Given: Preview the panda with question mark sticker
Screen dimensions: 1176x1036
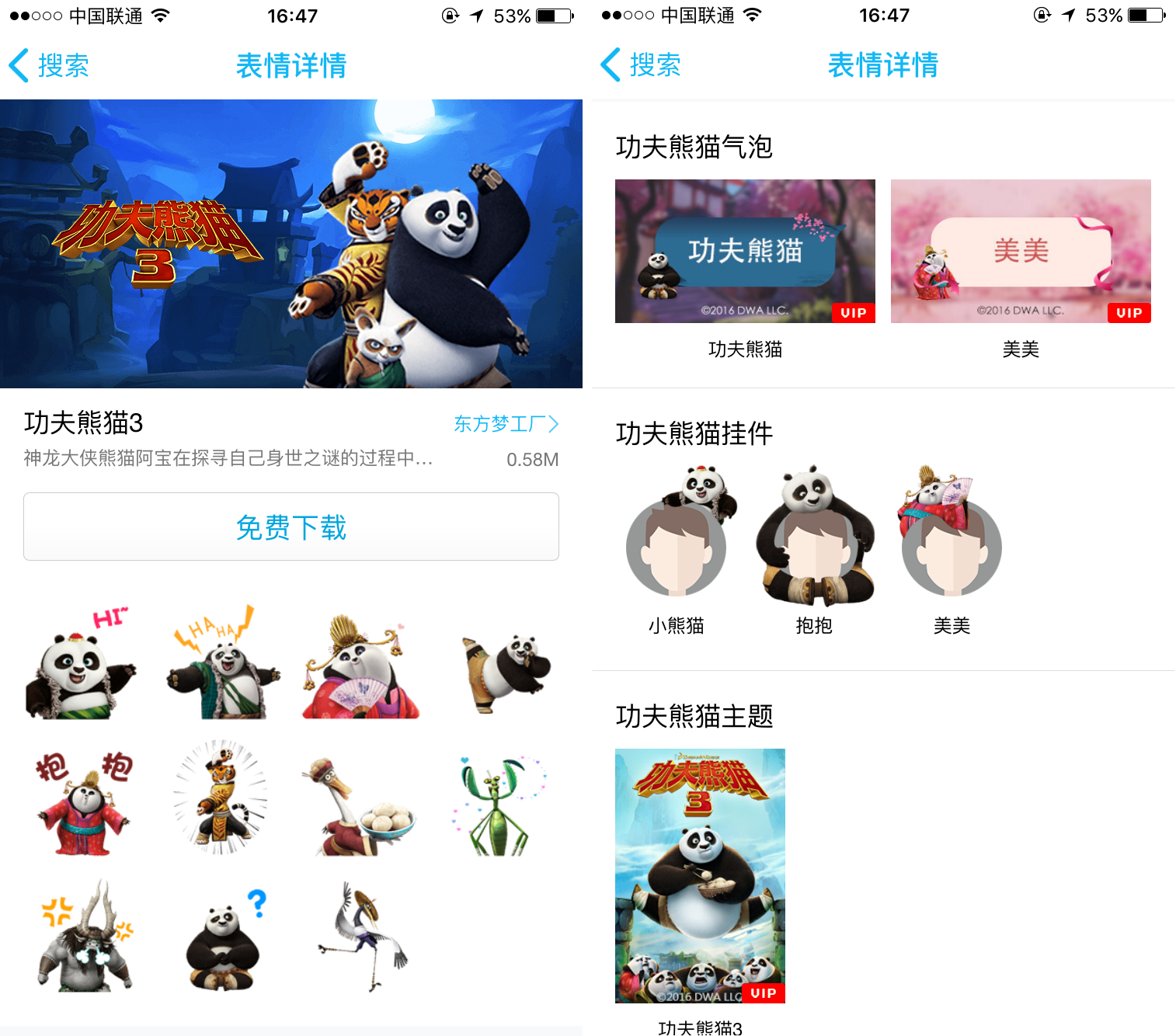Looking at the screenshot, I should (x=224, y=940).
